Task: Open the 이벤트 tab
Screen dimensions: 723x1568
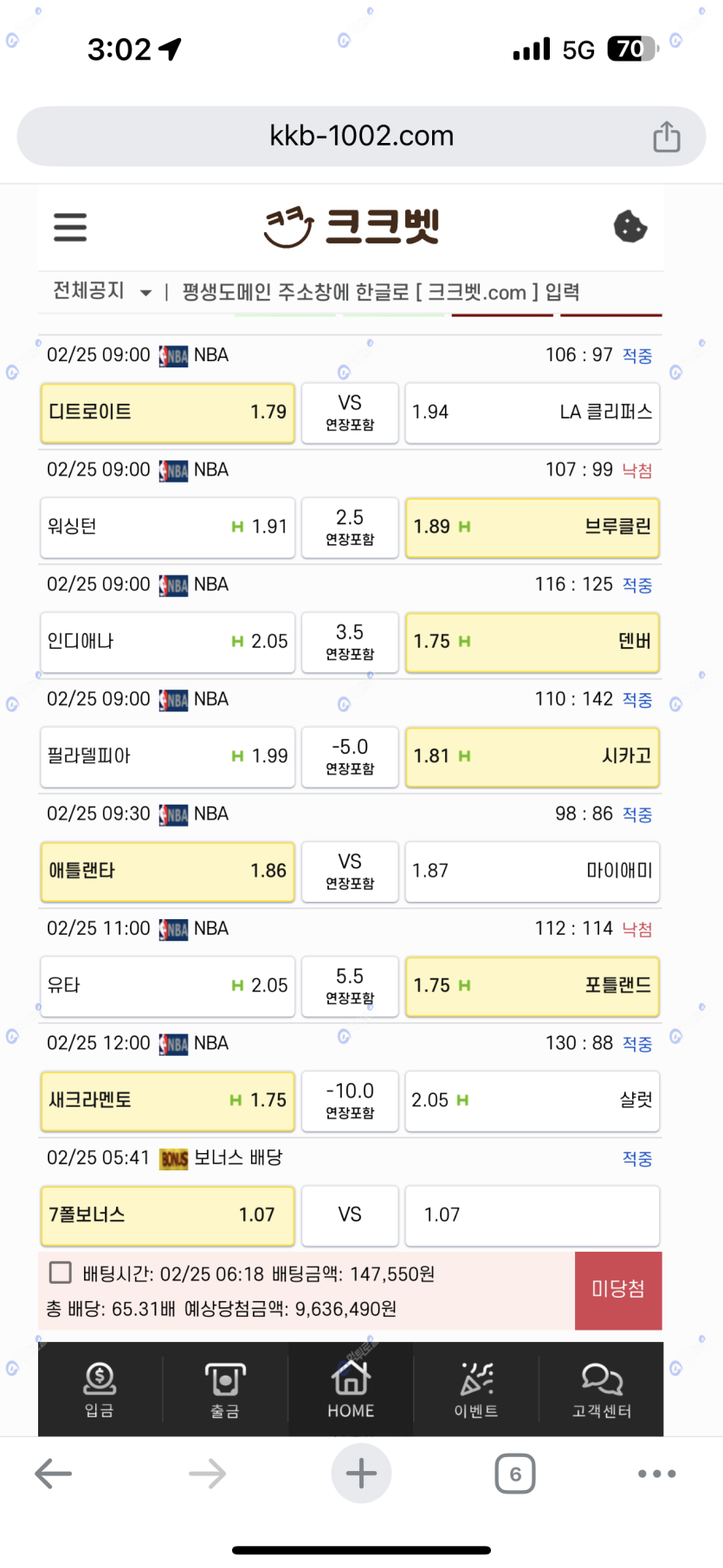Action: 476,1388
